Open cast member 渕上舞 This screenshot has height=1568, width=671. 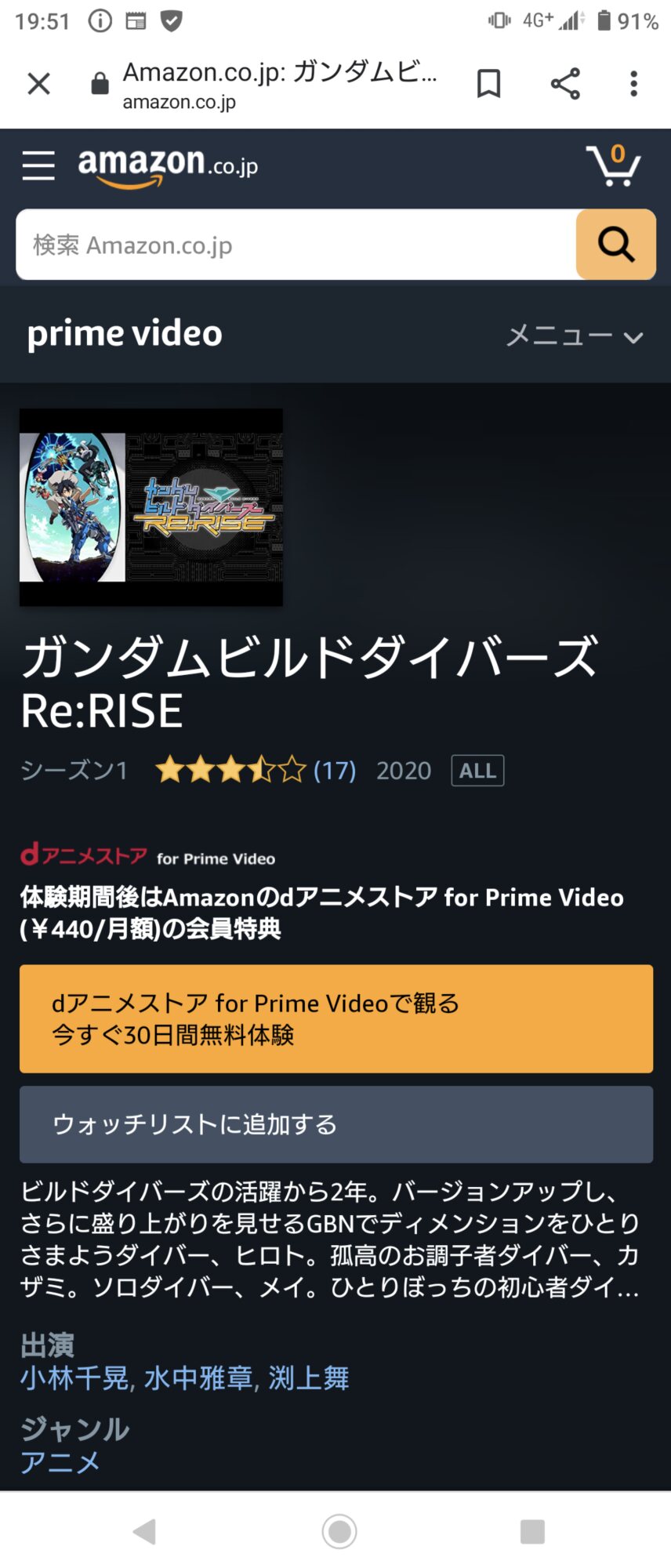coord(309,1377)
